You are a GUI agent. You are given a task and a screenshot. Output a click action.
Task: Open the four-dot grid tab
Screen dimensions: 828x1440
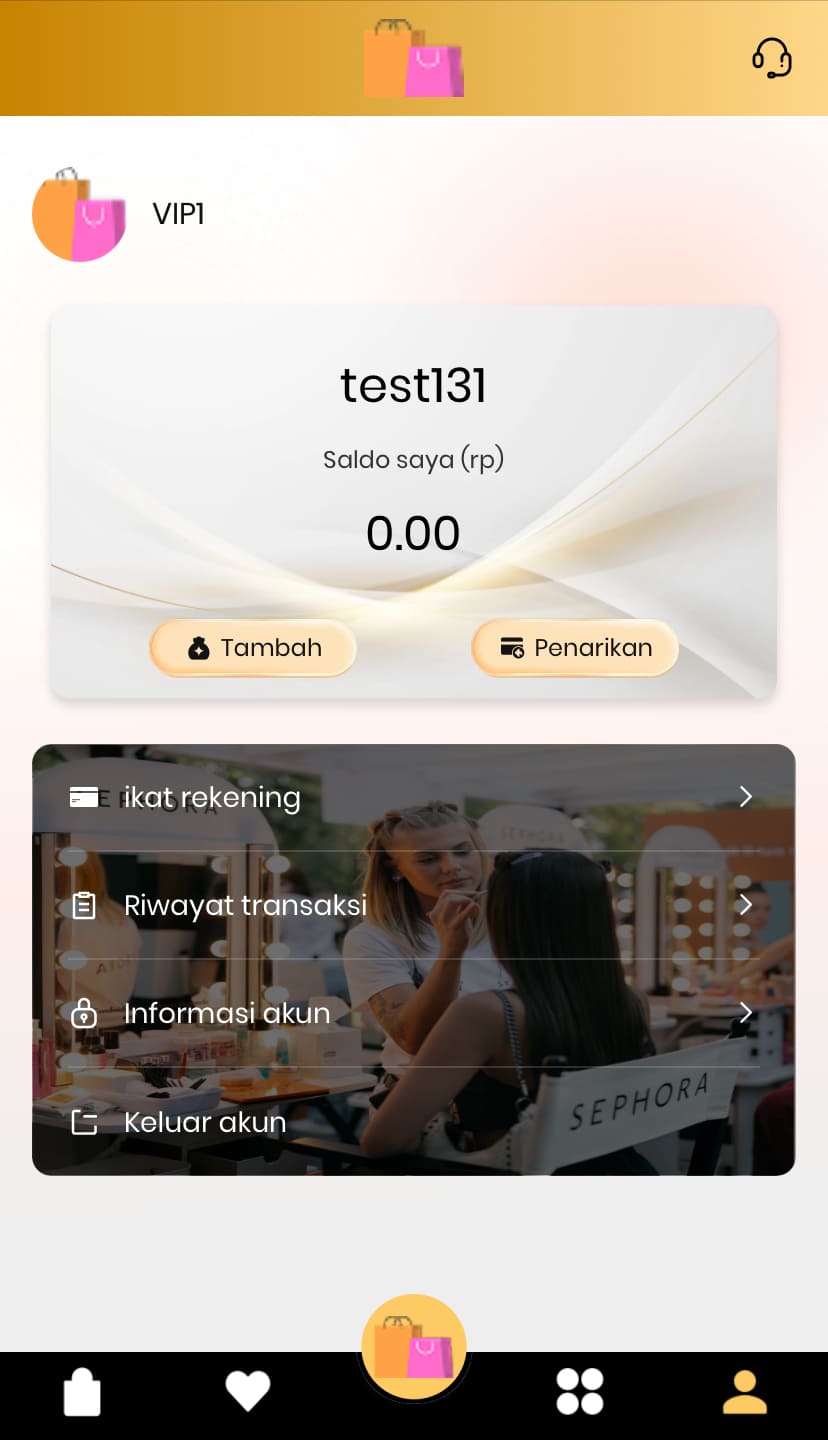(x=580, y=1391)
